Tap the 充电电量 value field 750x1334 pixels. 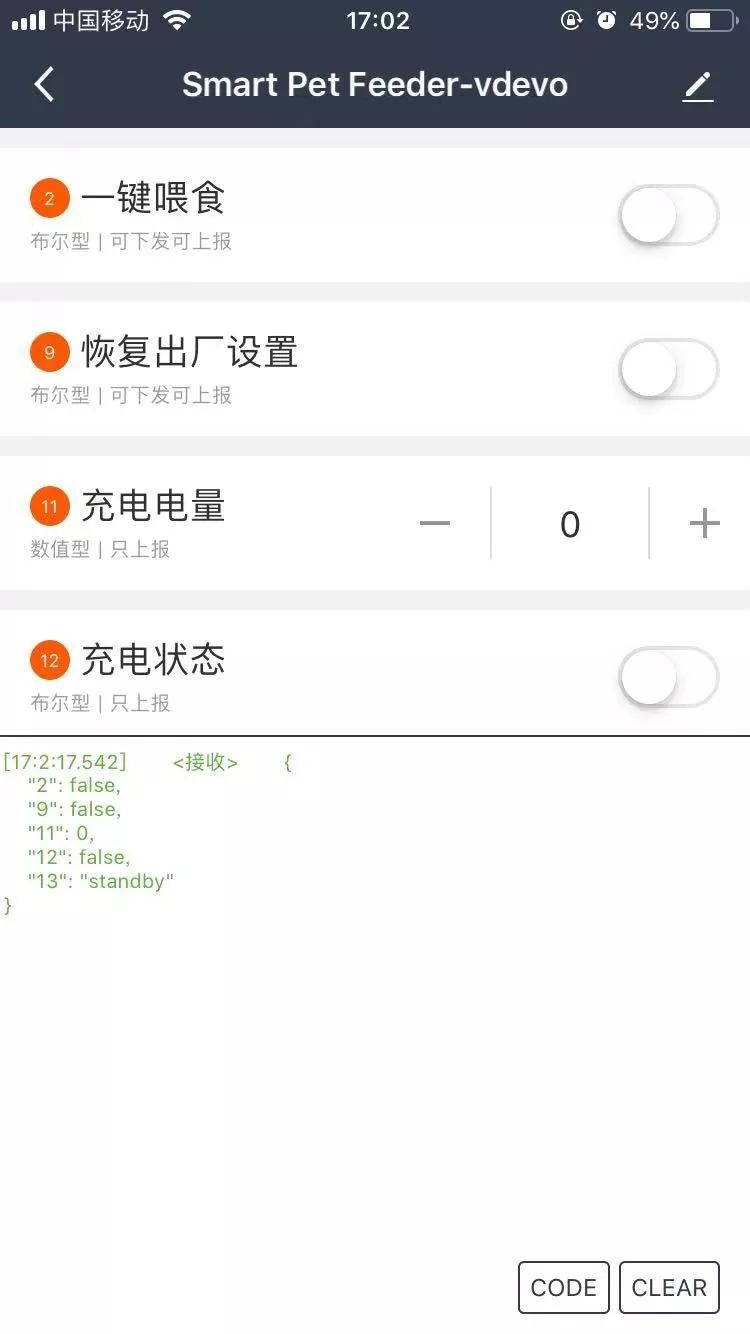(570, 523)
